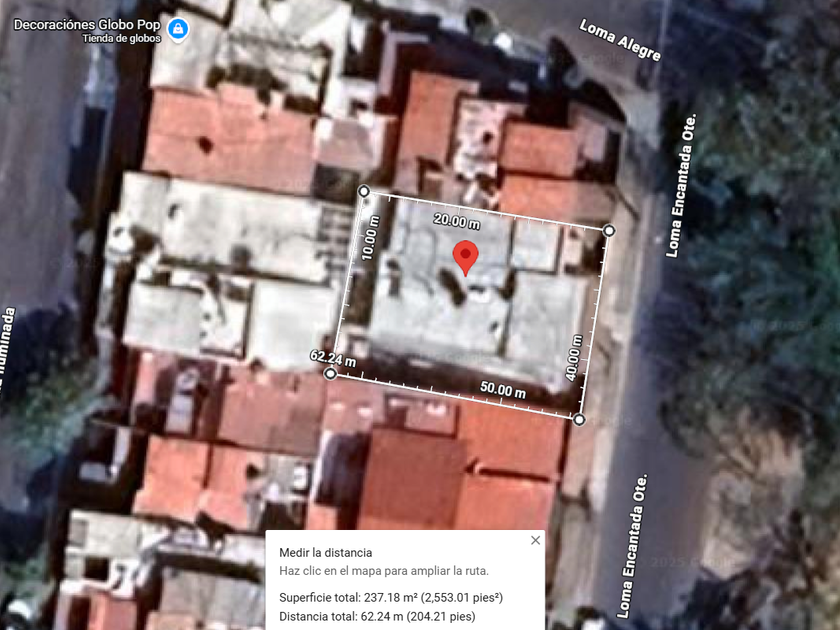
Task: Select the measurement point near the 50.00 m label
Action: [579, 419]
